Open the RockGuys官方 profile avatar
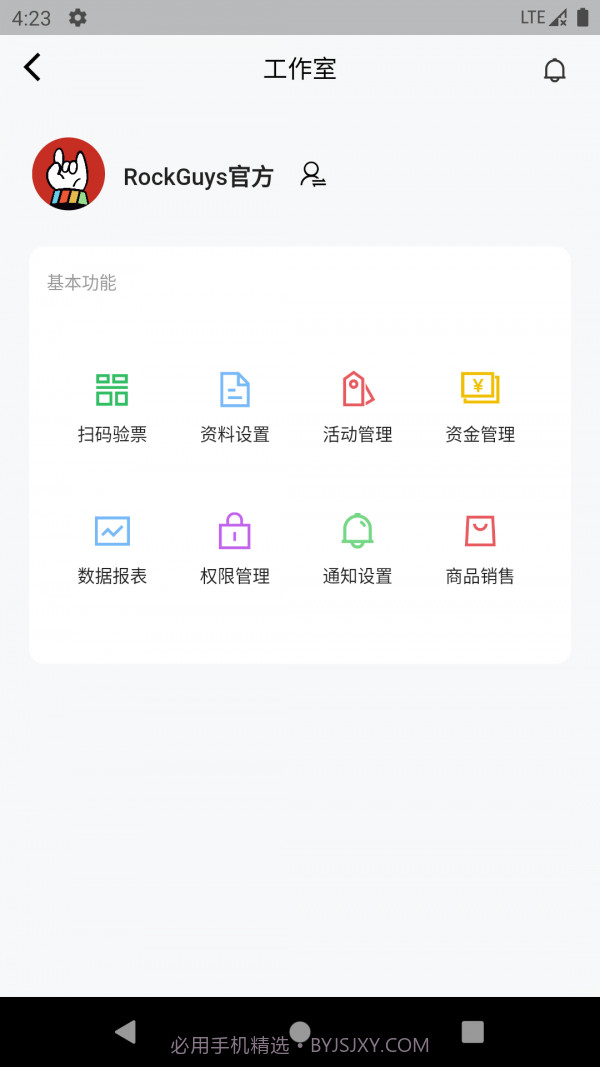Image resolution: width=600 pixels, height=1067 pixels. click(69, 174)
